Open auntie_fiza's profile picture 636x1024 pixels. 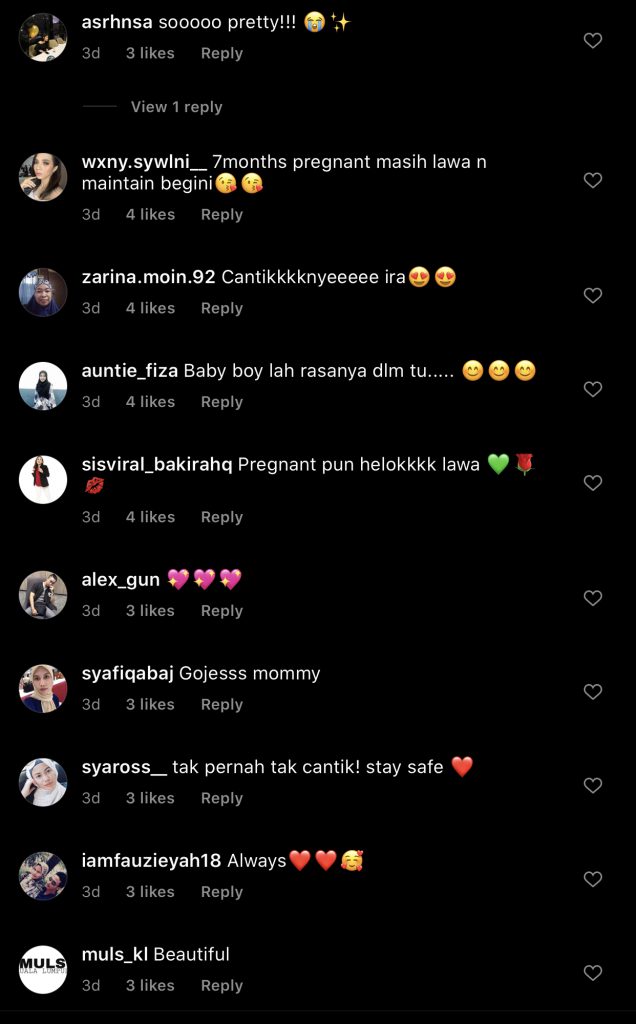coord(43,385)
